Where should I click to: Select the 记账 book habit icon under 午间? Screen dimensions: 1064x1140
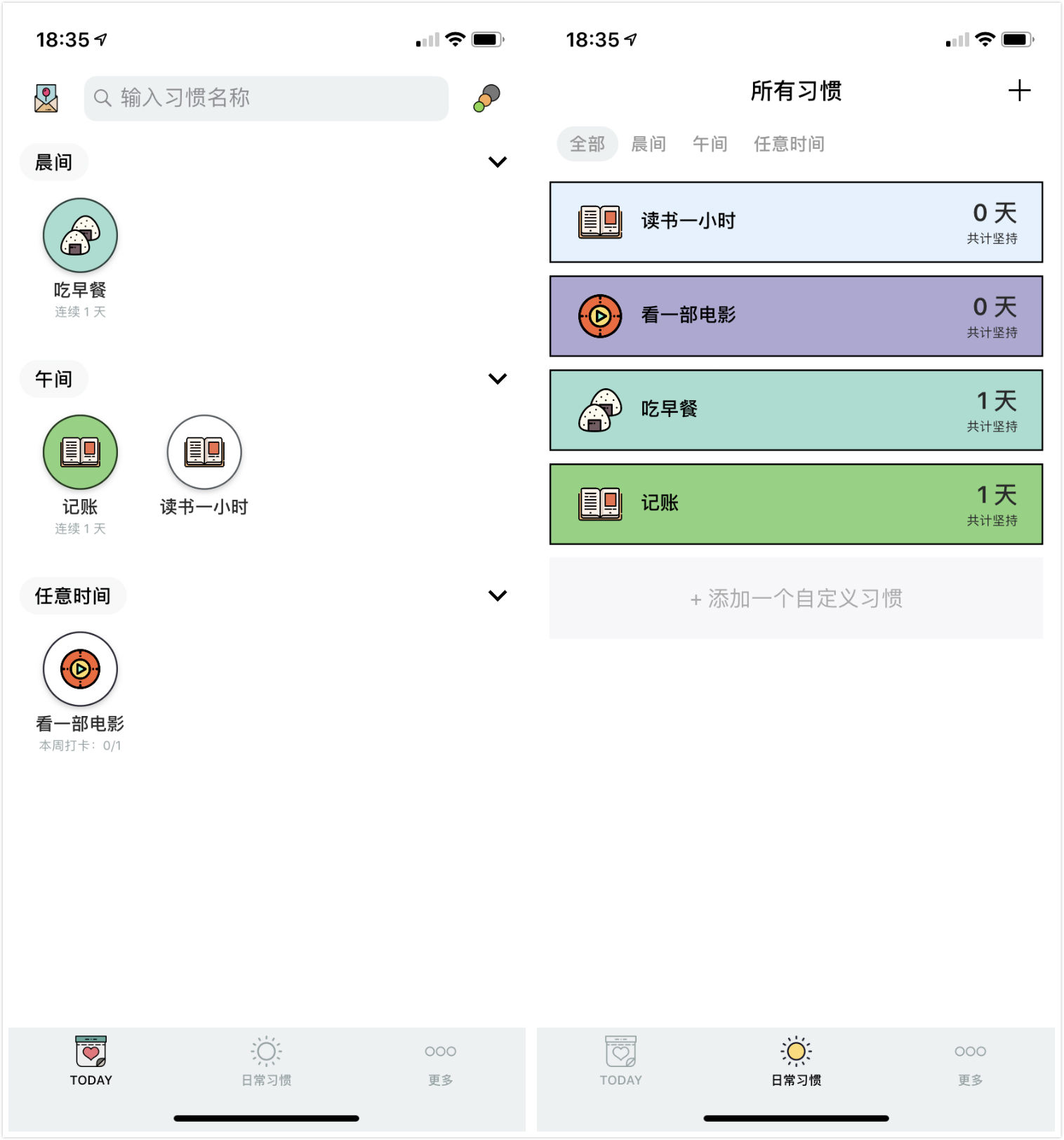coord(79,452)
